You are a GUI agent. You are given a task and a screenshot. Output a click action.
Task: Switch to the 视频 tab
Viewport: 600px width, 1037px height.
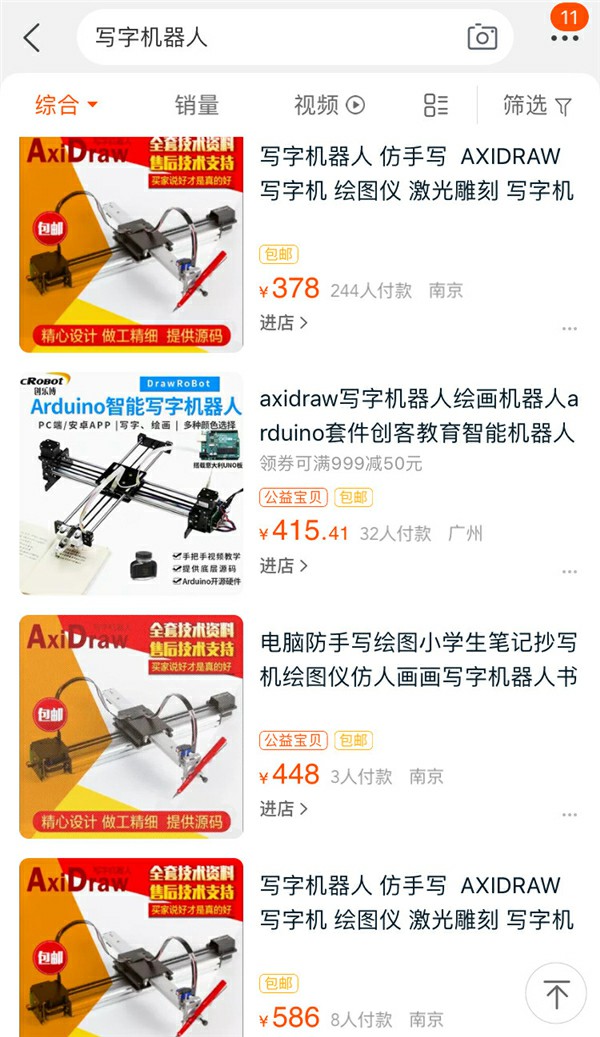point(329,104)
